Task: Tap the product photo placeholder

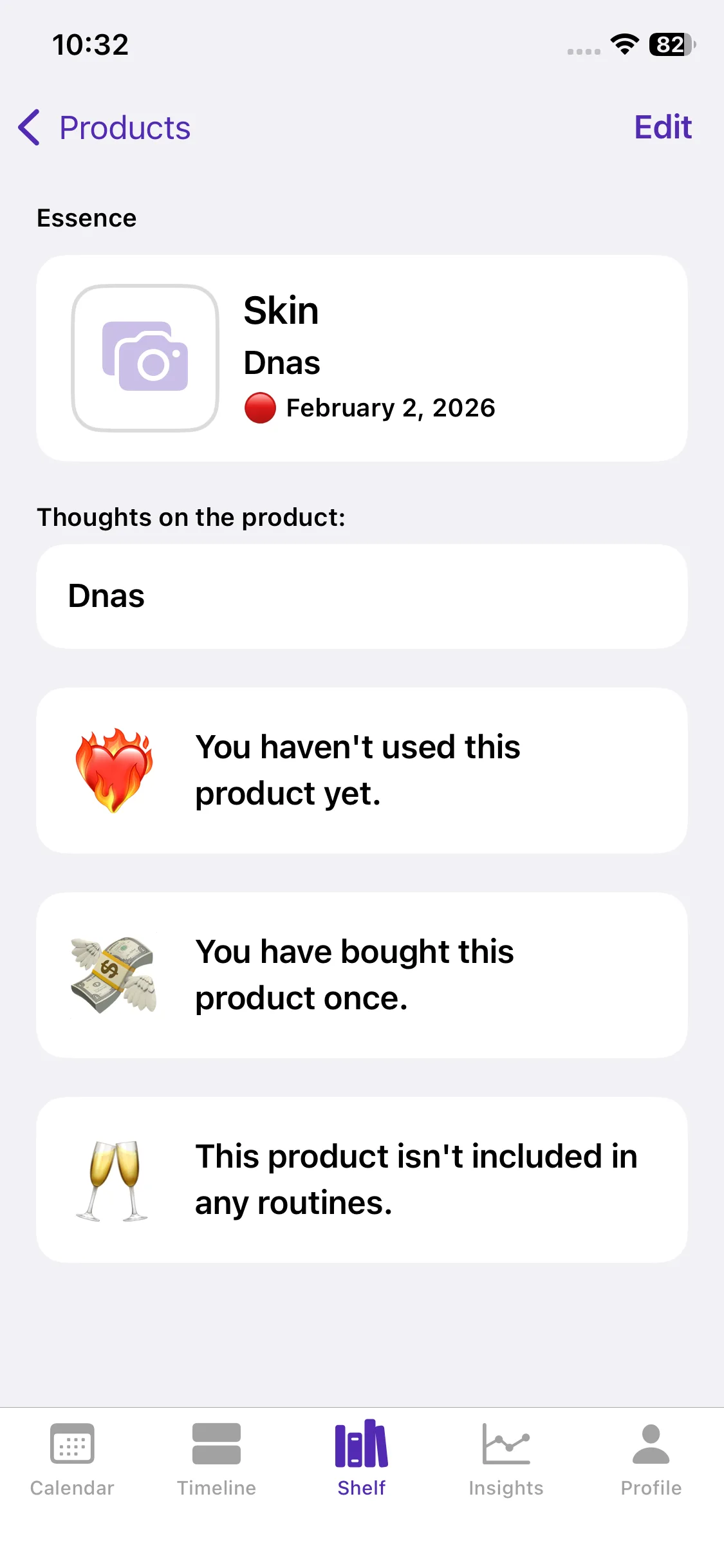Action: (145, 358)
